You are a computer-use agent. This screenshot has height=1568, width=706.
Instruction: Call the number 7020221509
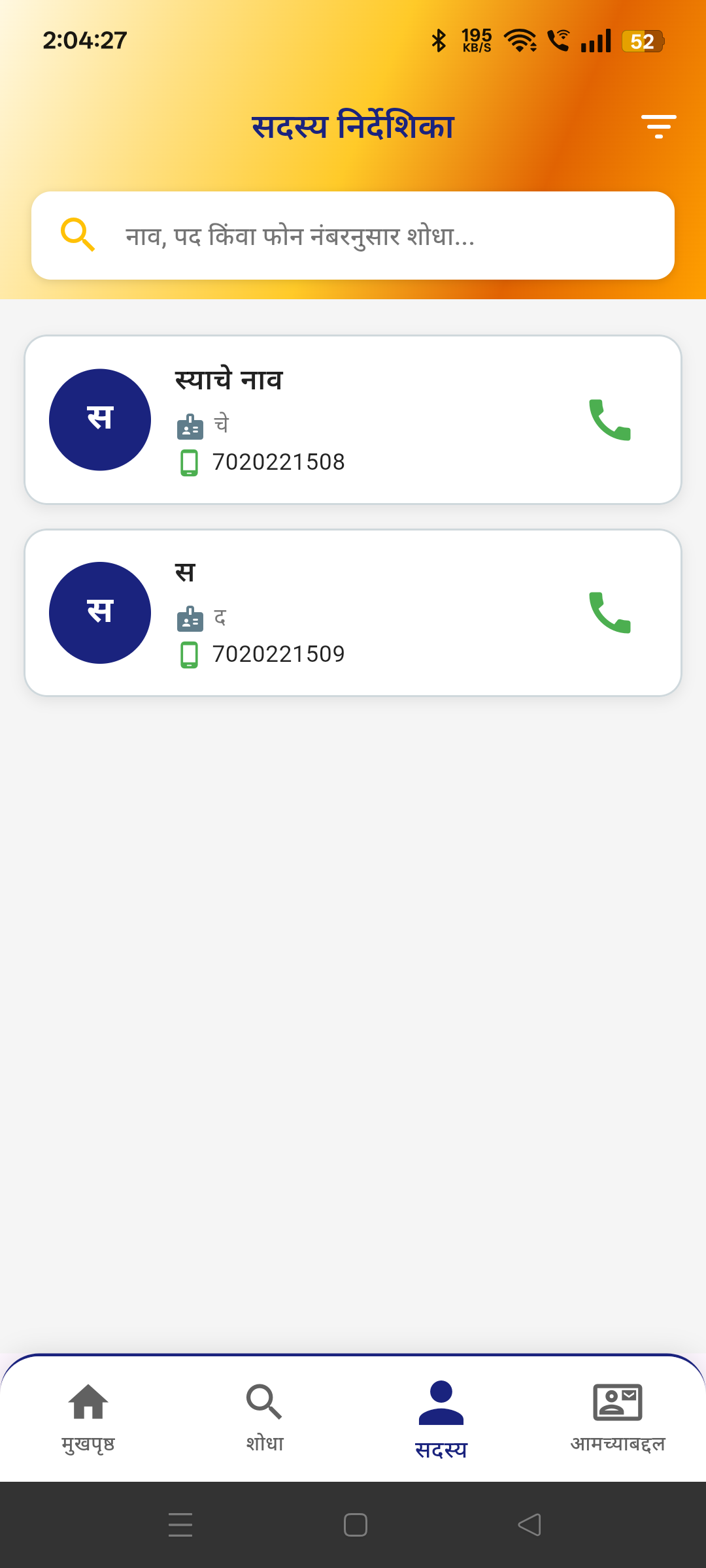click(x=610, y=613)
